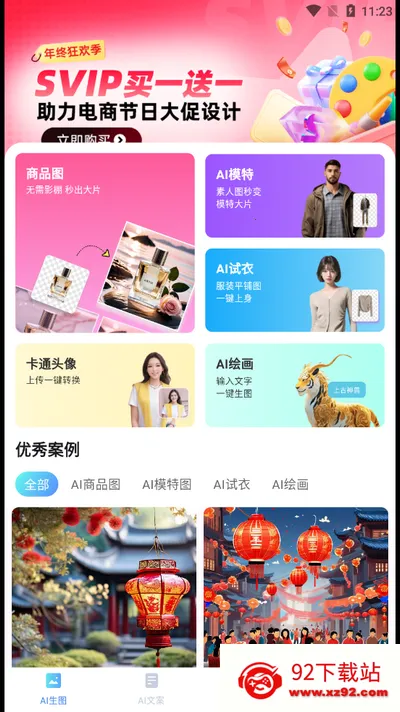The width and height of the screenshot is (400, 712).
Task: Select the AI绘画 category under 优秀案例
Action: tap(290, 485)
